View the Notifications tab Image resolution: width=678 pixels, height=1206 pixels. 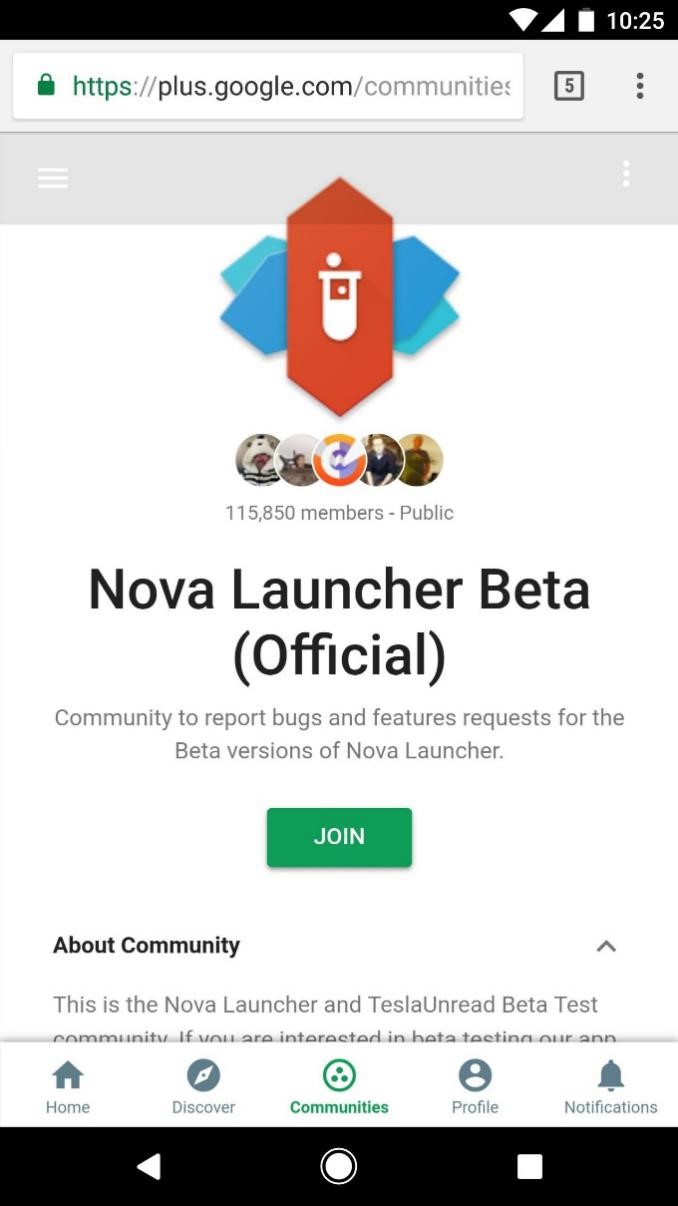pyautogui.click(x=610, y=1086)
